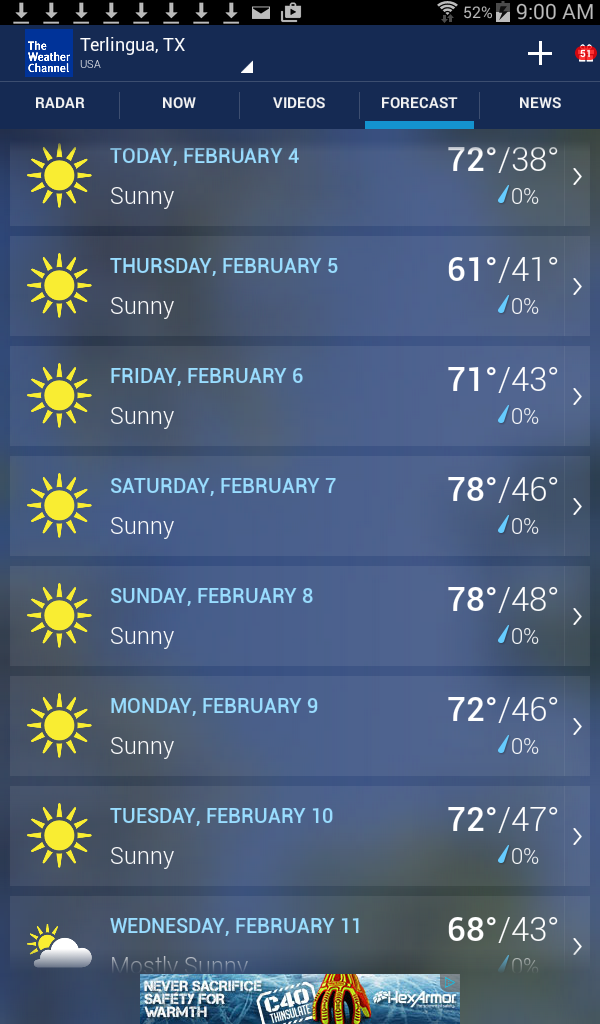Switch to the News tab
The height and width of the screenshot is (1024, 600).
[x=540, y=103]
